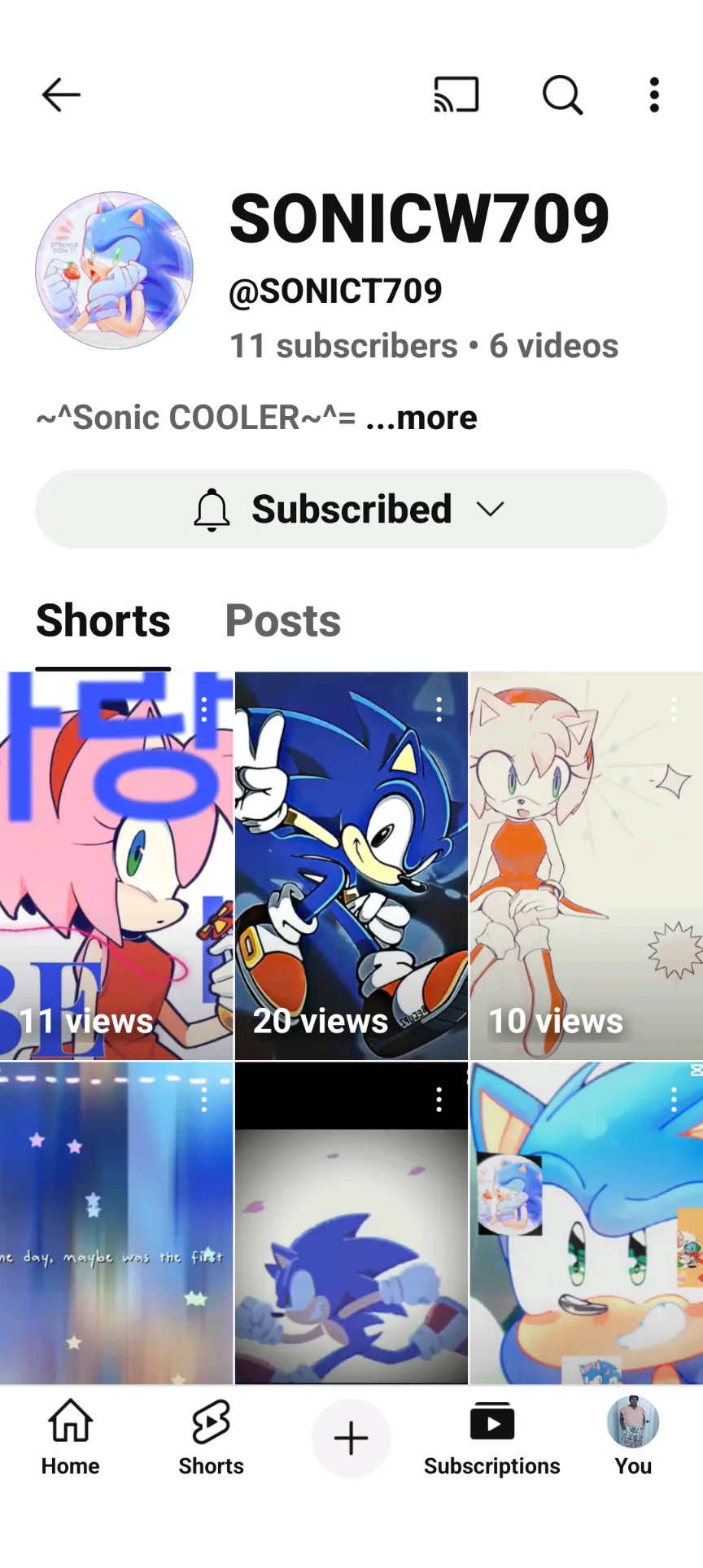The height and width of the screenshot is (1568, 703).
Task: Search within the channel
Action: 562,95
